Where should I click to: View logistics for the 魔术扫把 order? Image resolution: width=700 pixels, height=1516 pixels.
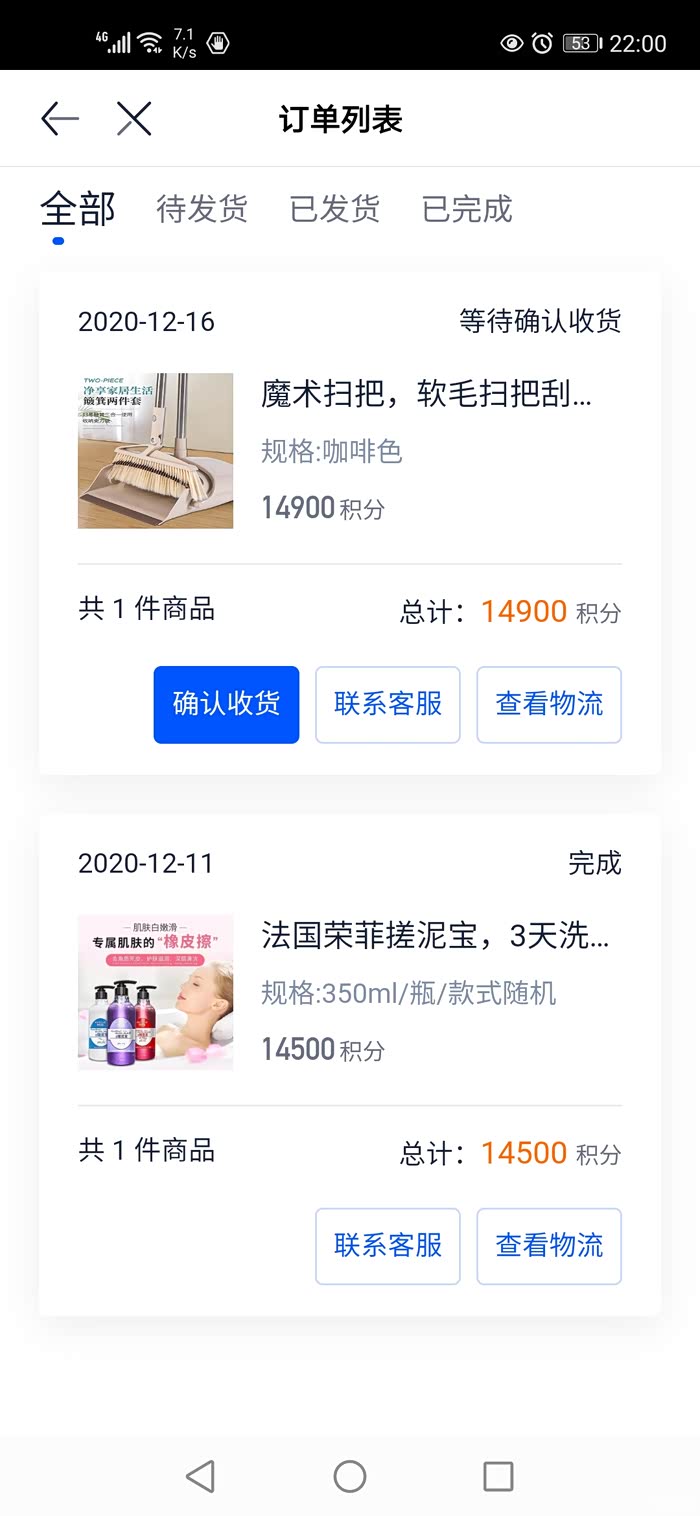click(549, 705)
